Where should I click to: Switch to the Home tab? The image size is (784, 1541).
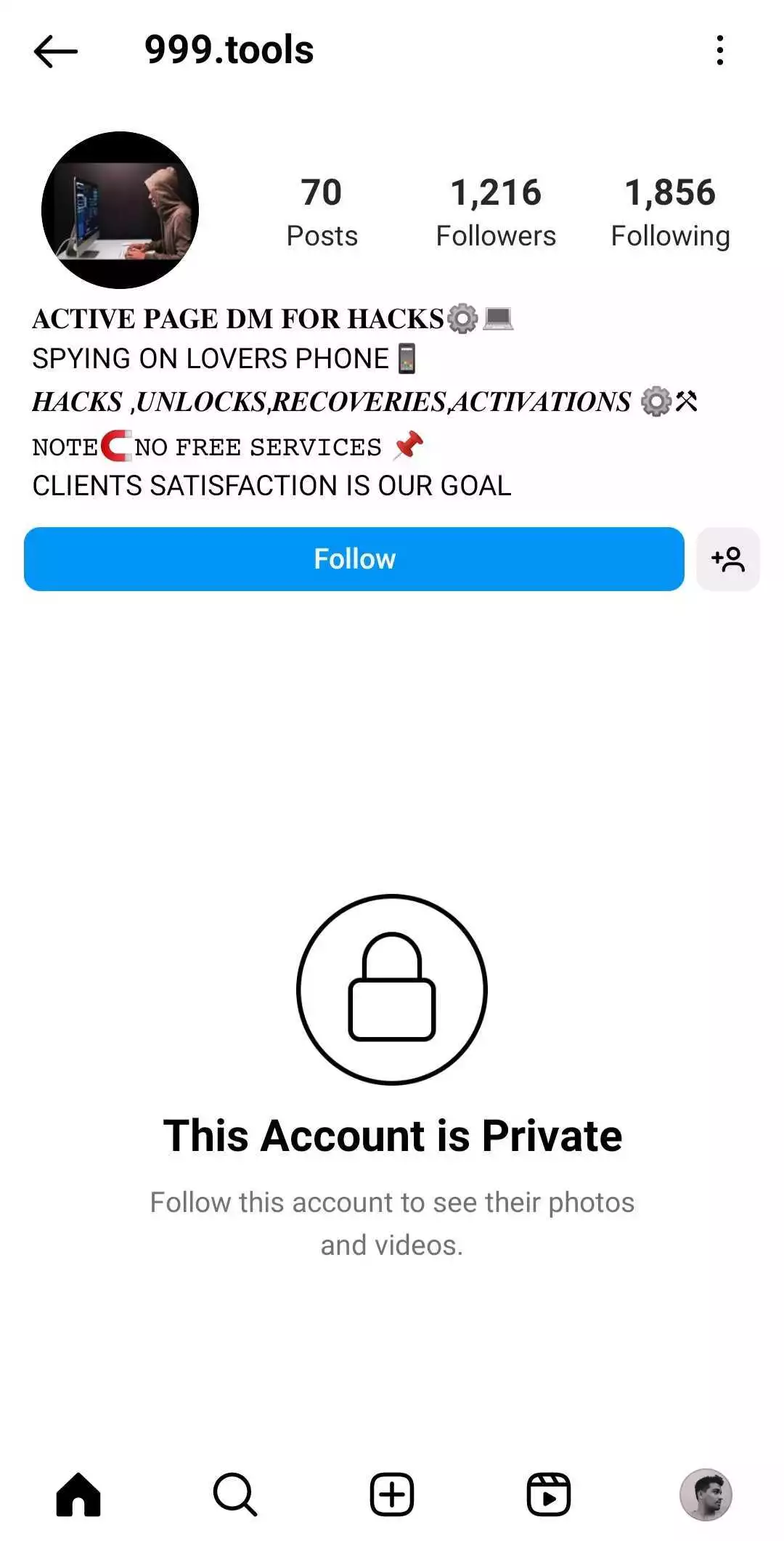click(78, 1495)
